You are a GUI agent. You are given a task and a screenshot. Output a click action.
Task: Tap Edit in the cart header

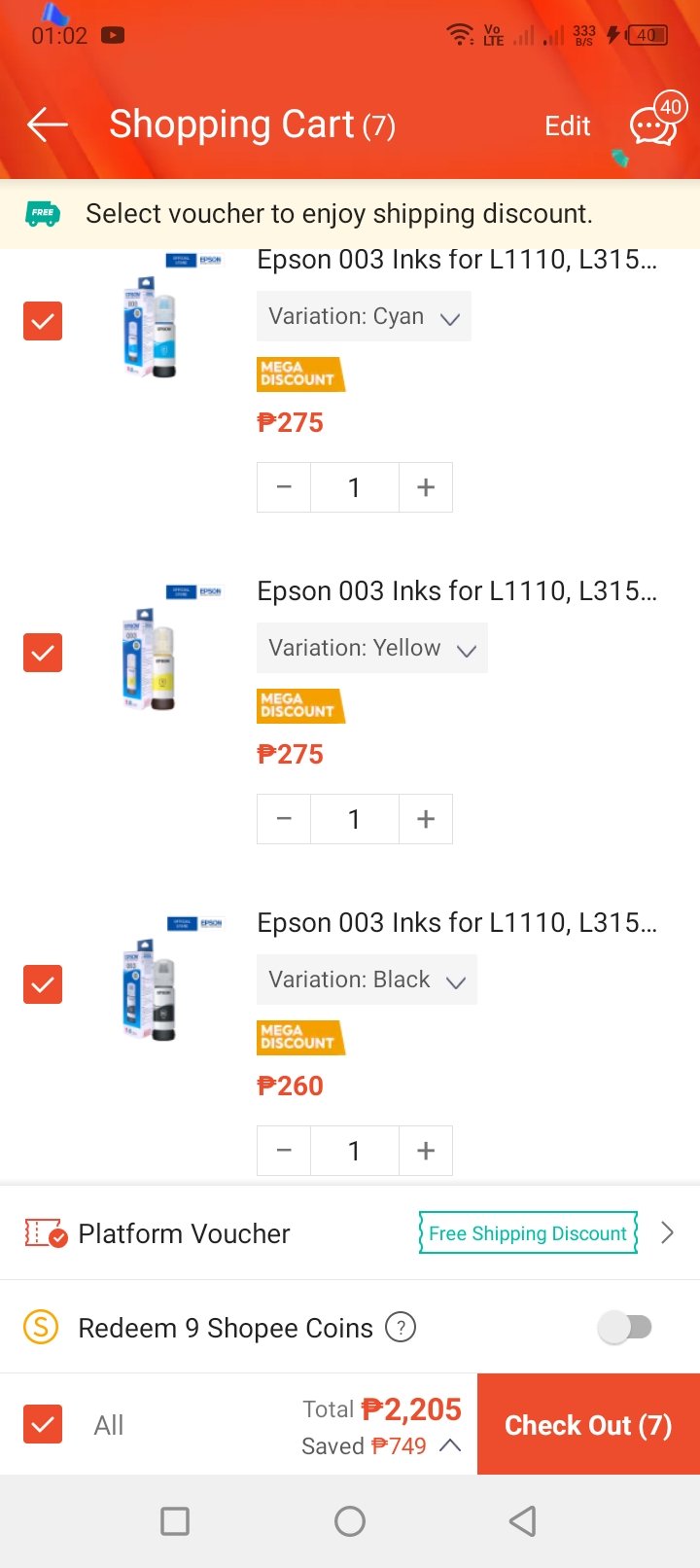(567, 126)
